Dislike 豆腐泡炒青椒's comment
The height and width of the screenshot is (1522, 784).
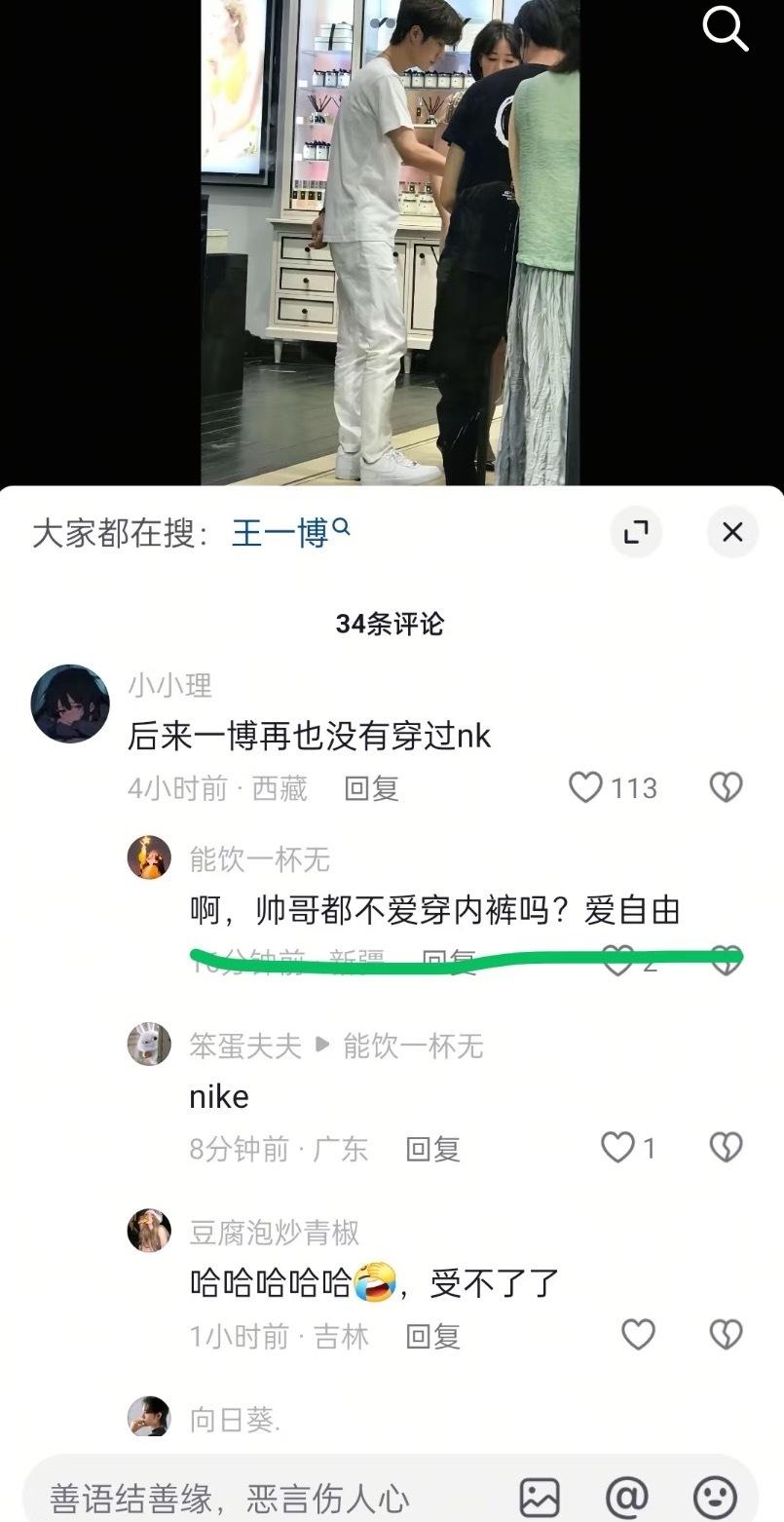click(x=726, y=1335)
